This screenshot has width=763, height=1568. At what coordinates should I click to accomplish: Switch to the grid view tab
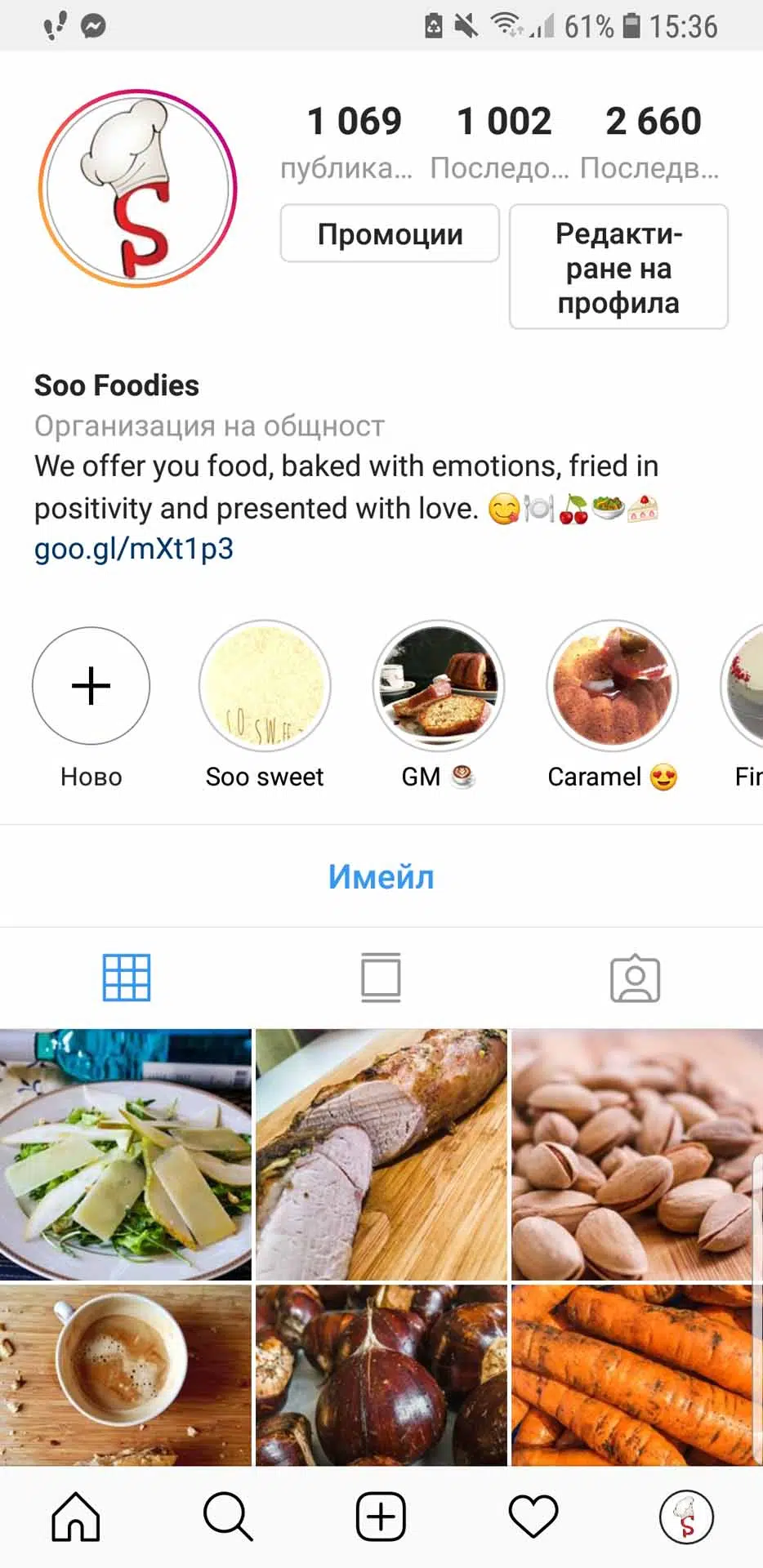coord(127,978)
